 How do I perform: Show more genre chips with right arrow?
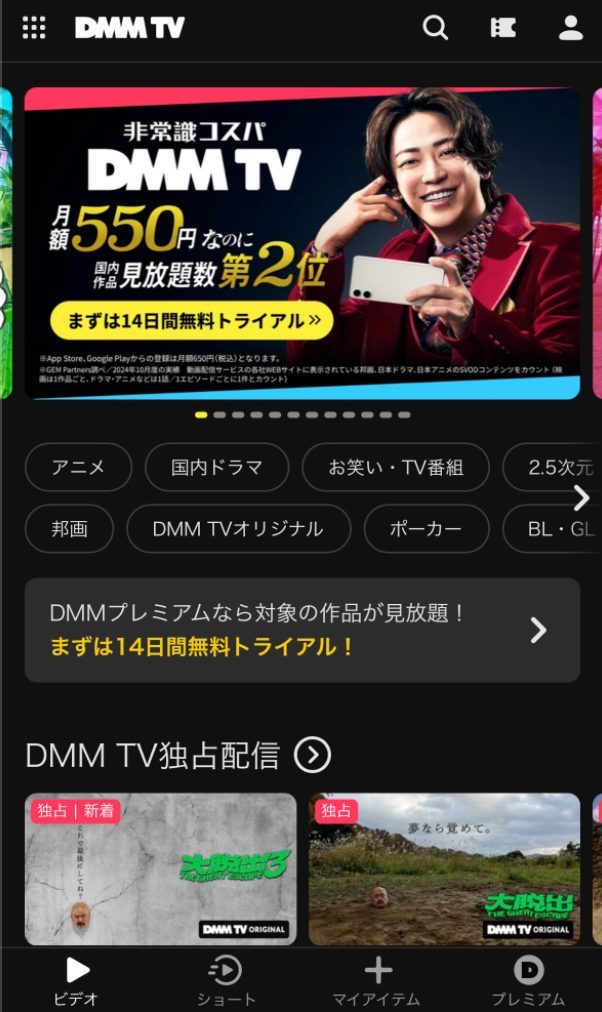coord(581,498)
